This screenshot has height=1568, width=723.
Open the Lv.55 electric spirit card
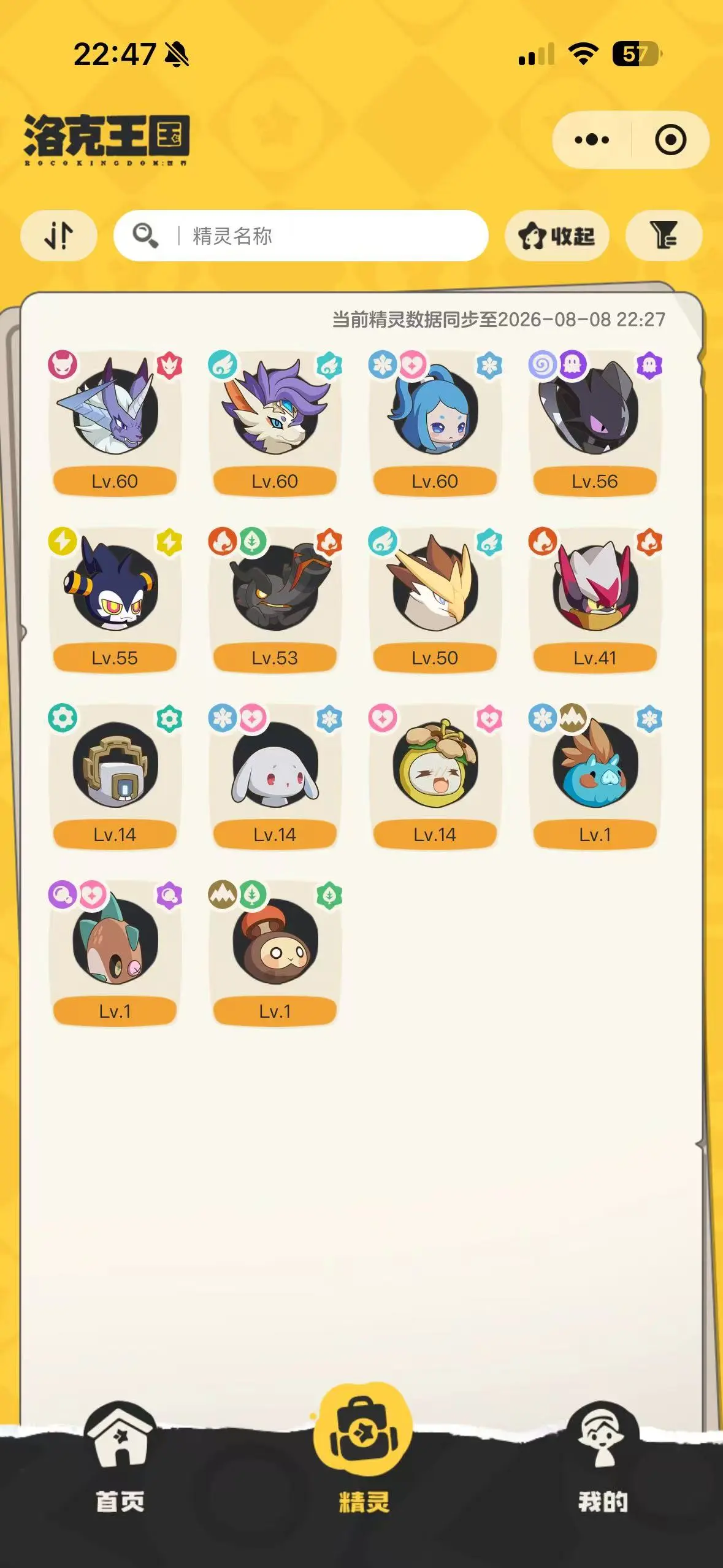115,600
